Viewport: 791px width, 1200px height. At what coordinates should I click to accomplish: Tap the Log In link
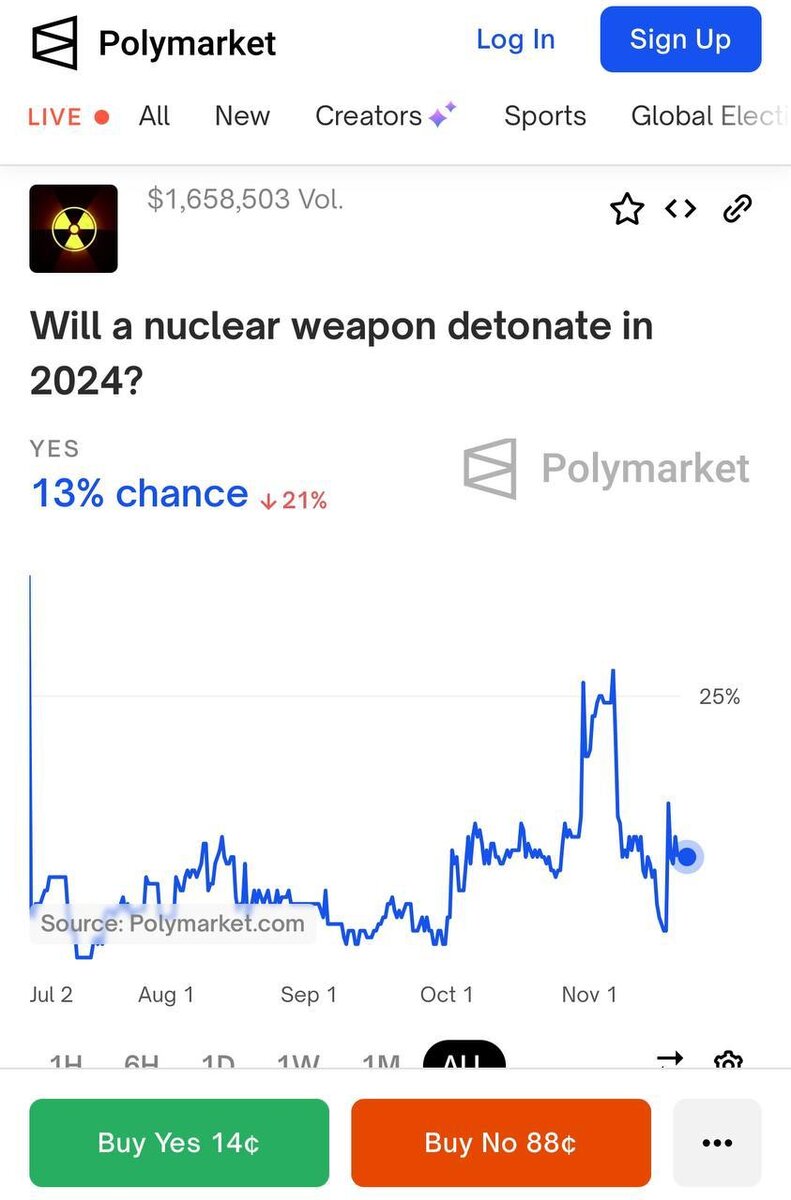click(x=515, y=40)
